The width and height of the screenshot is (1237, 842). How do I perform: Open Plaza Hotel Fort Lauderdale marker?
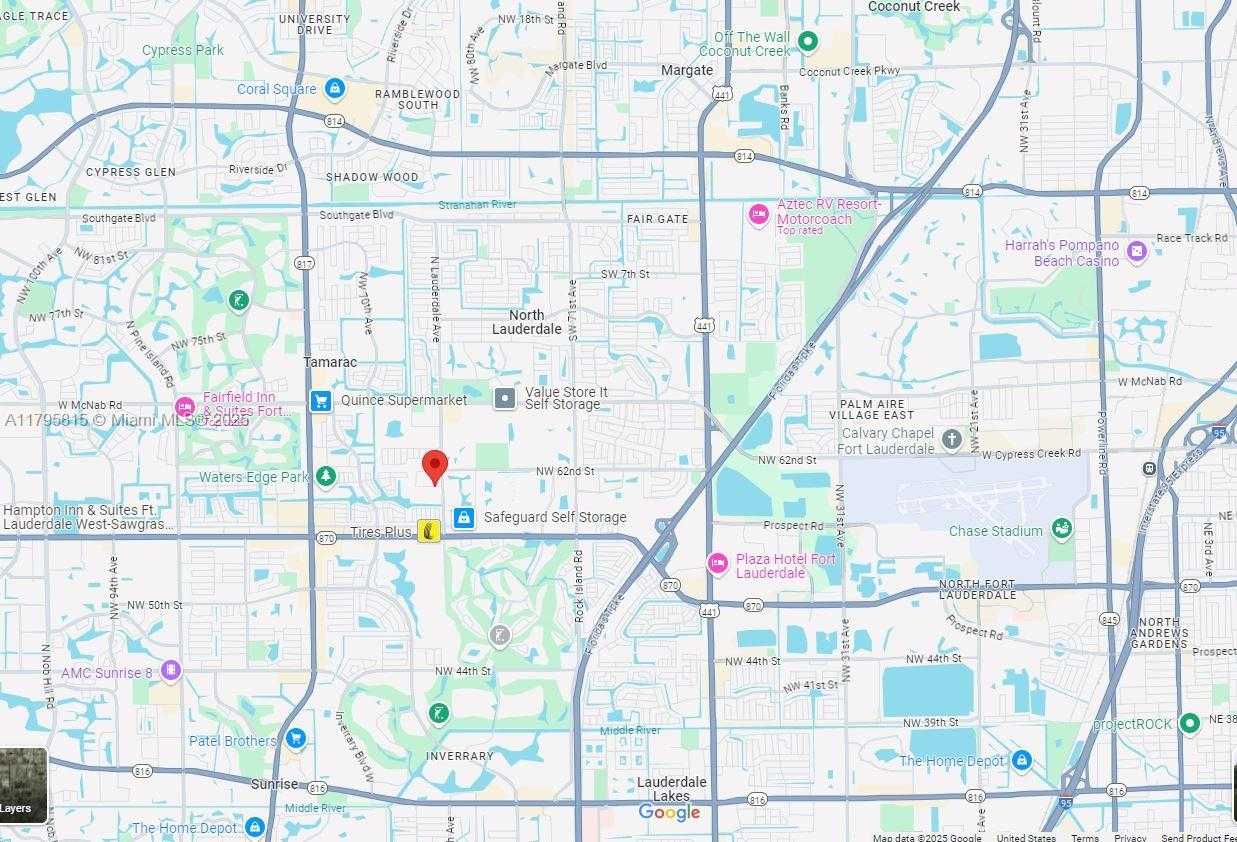pos(717,564)
